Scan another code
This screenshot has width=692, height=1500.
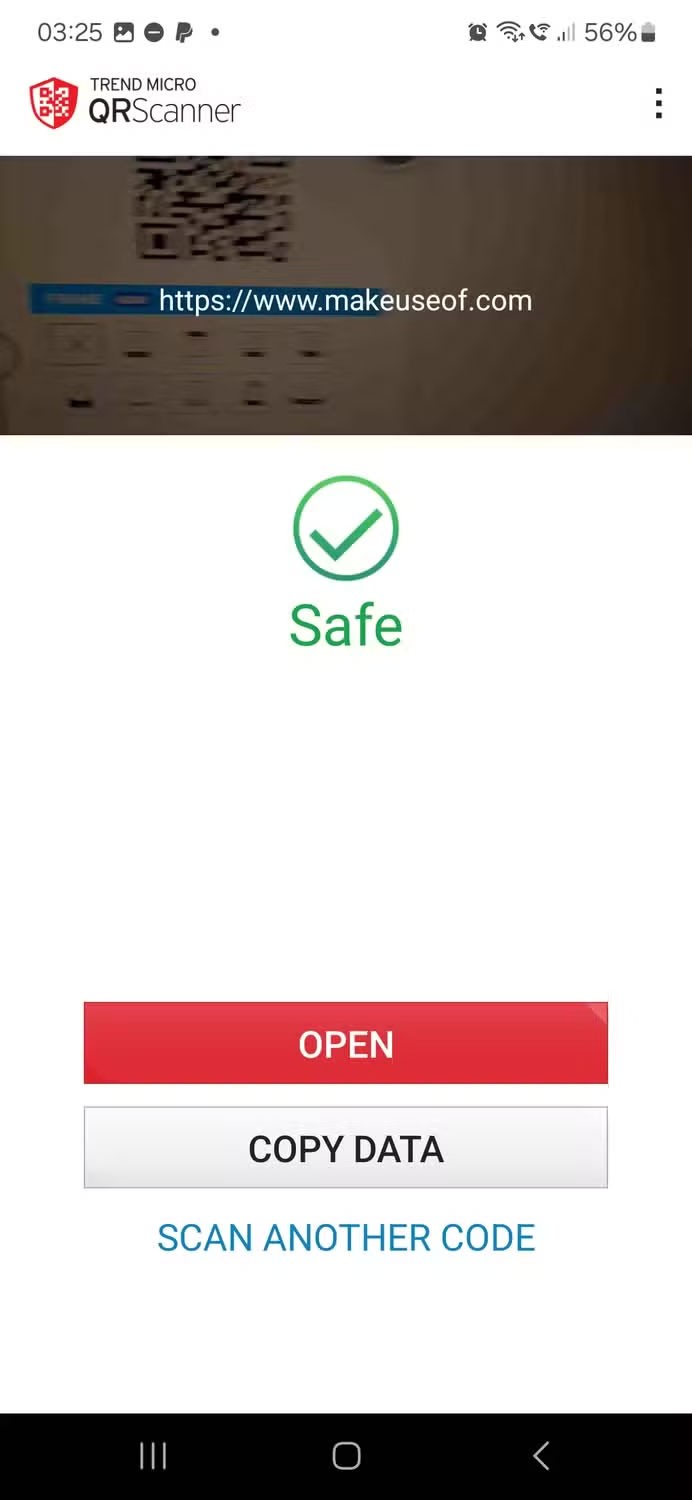(345, 1238)
